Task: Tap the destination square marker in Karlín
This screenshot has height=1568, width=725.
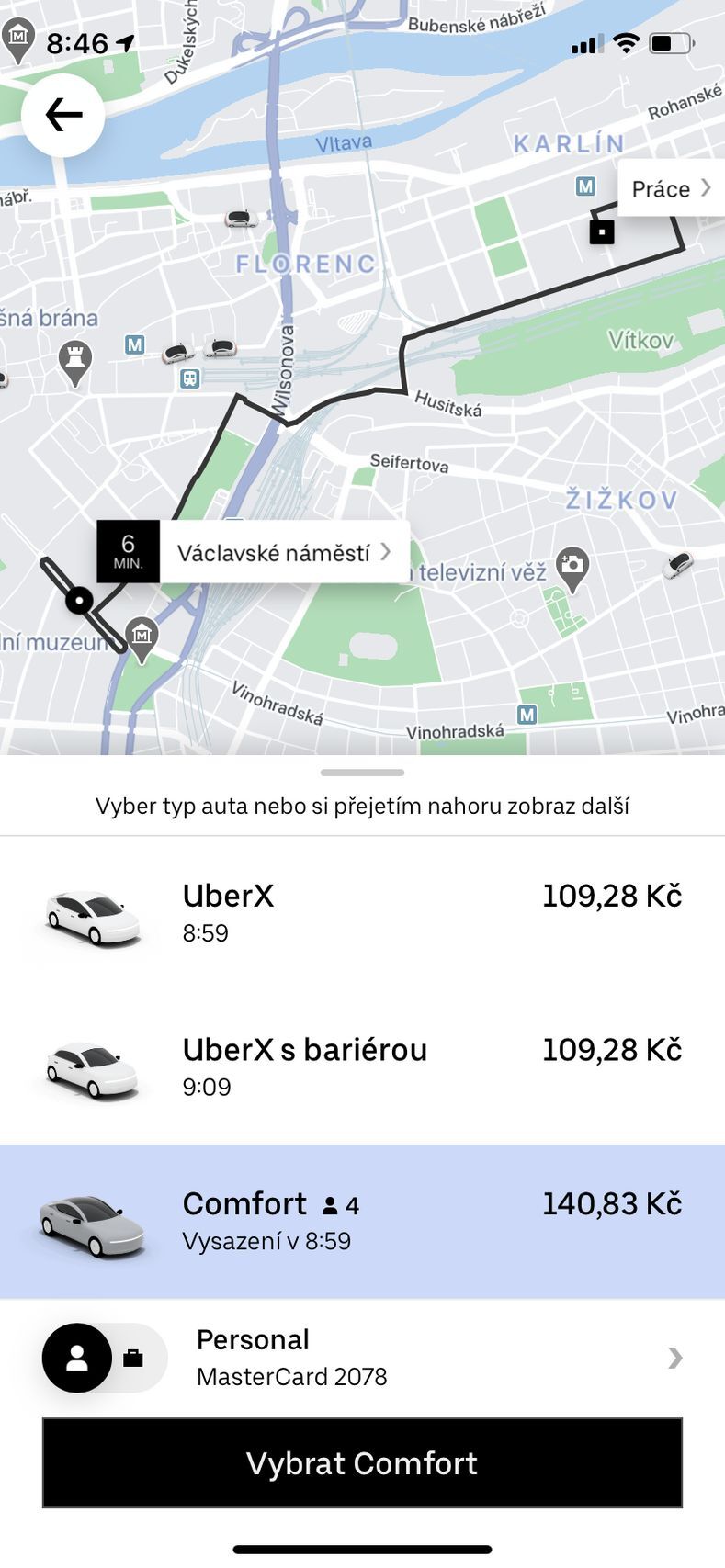Action: 602,231
